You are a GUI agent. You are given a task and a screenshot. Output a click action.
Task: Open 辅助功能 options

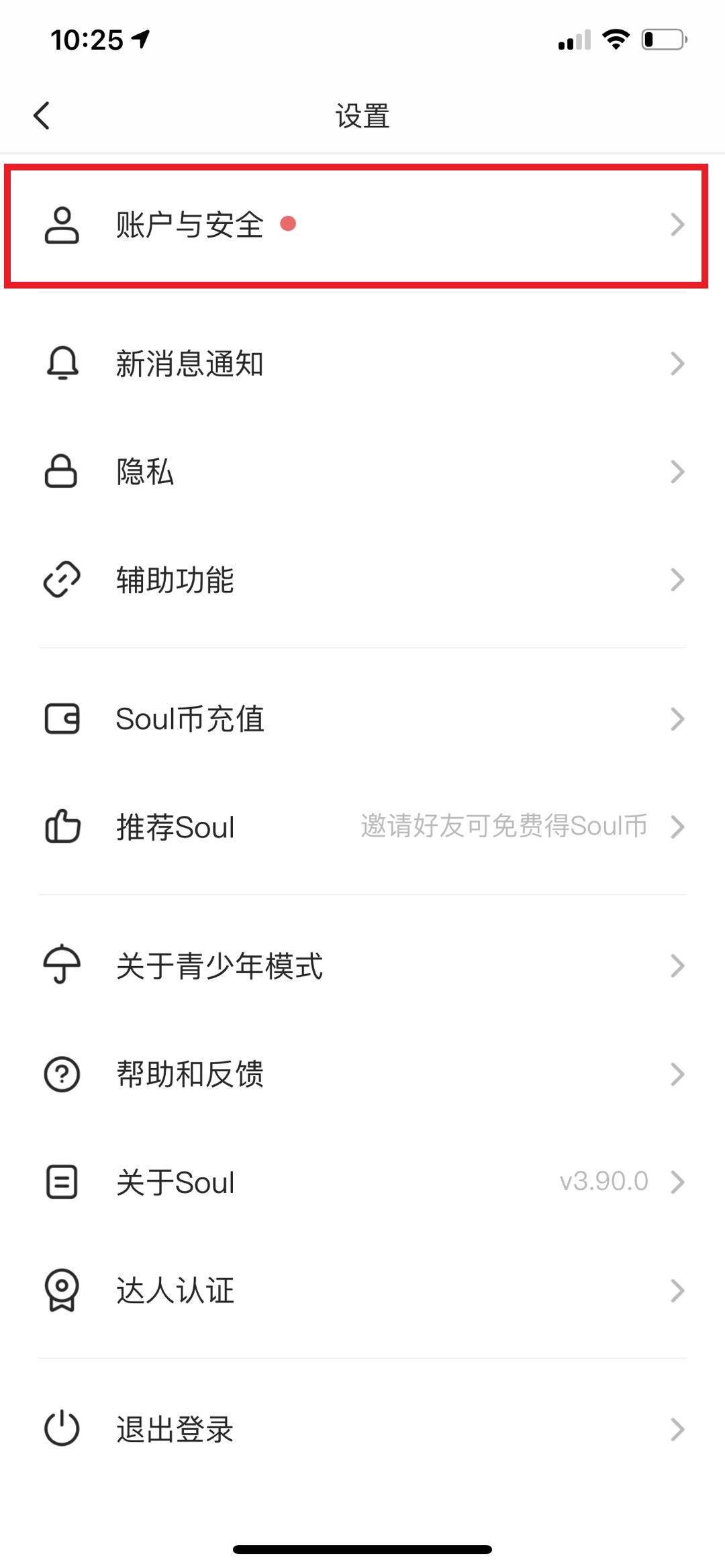362,580
